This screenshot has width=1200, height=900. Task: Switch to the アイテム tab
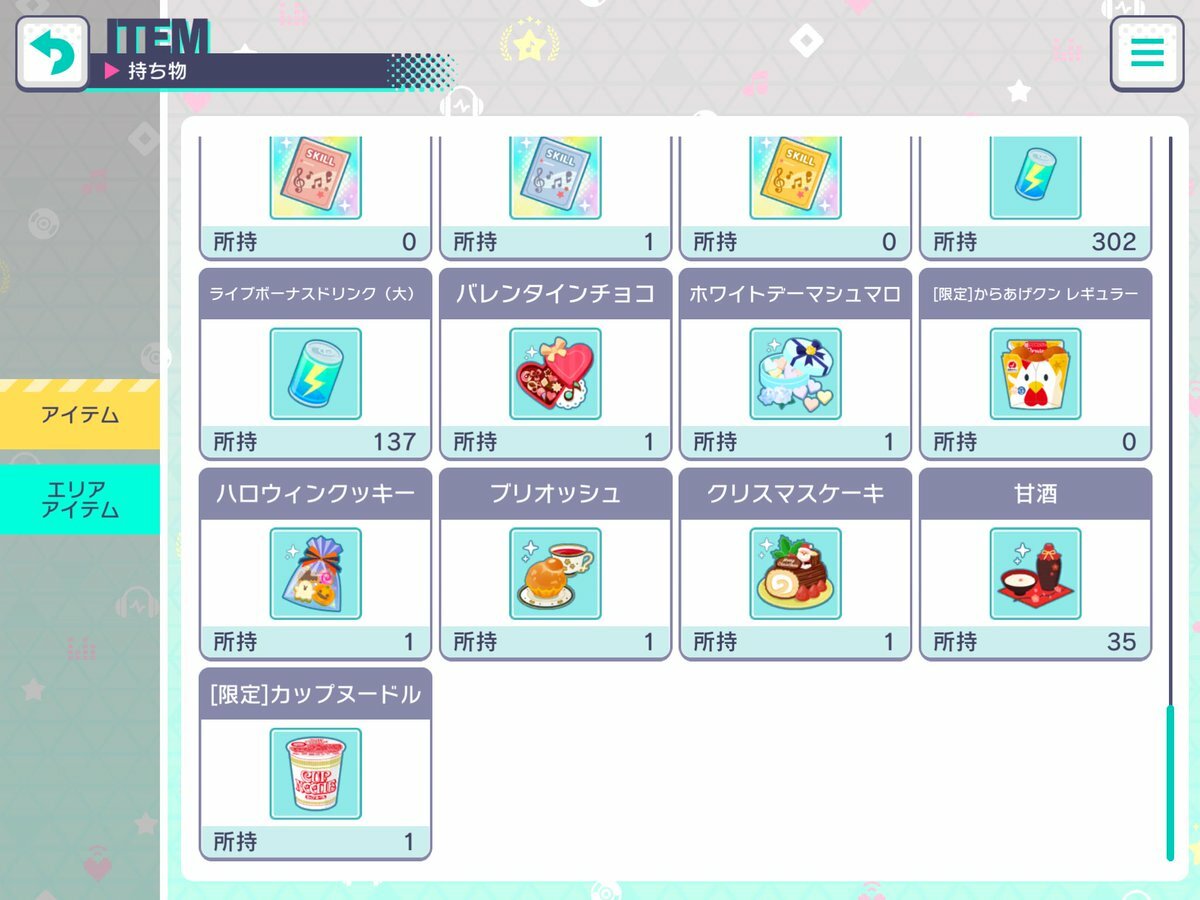point(80,414)
